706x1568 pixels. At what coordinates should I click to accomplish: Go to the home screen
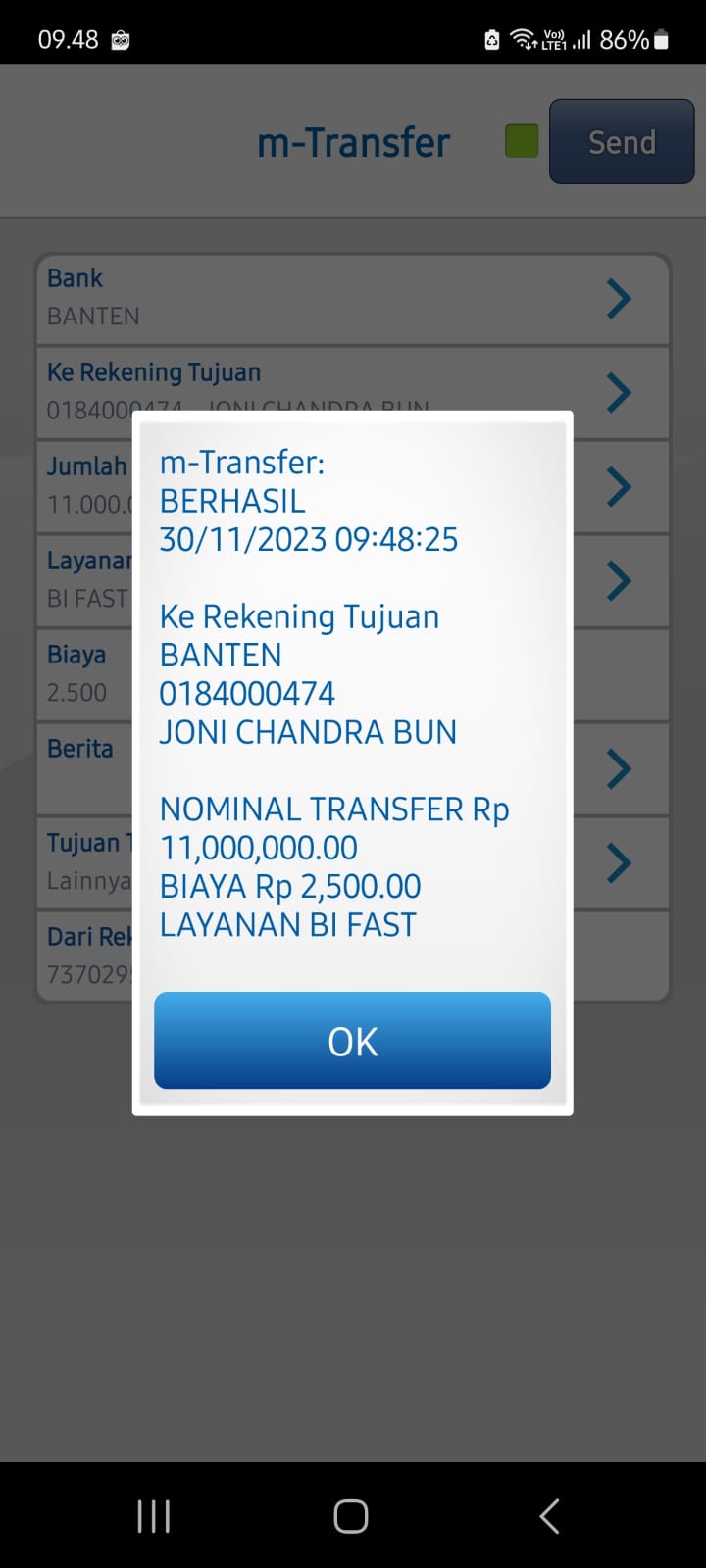(351, 1516)
